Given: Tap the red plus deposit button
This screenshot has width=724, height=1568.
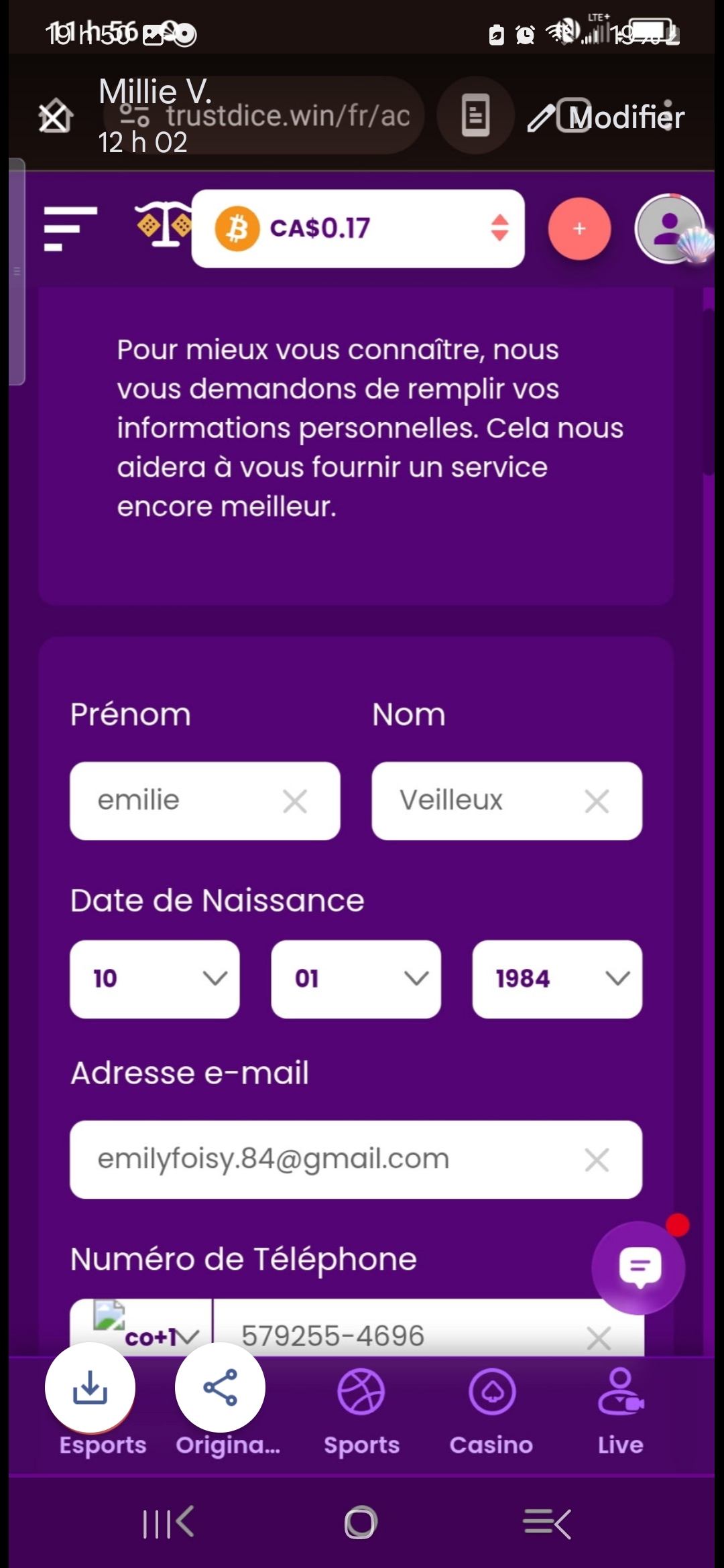Looking at the screenshot, I should pyautogui.click(x=579, y=228).
